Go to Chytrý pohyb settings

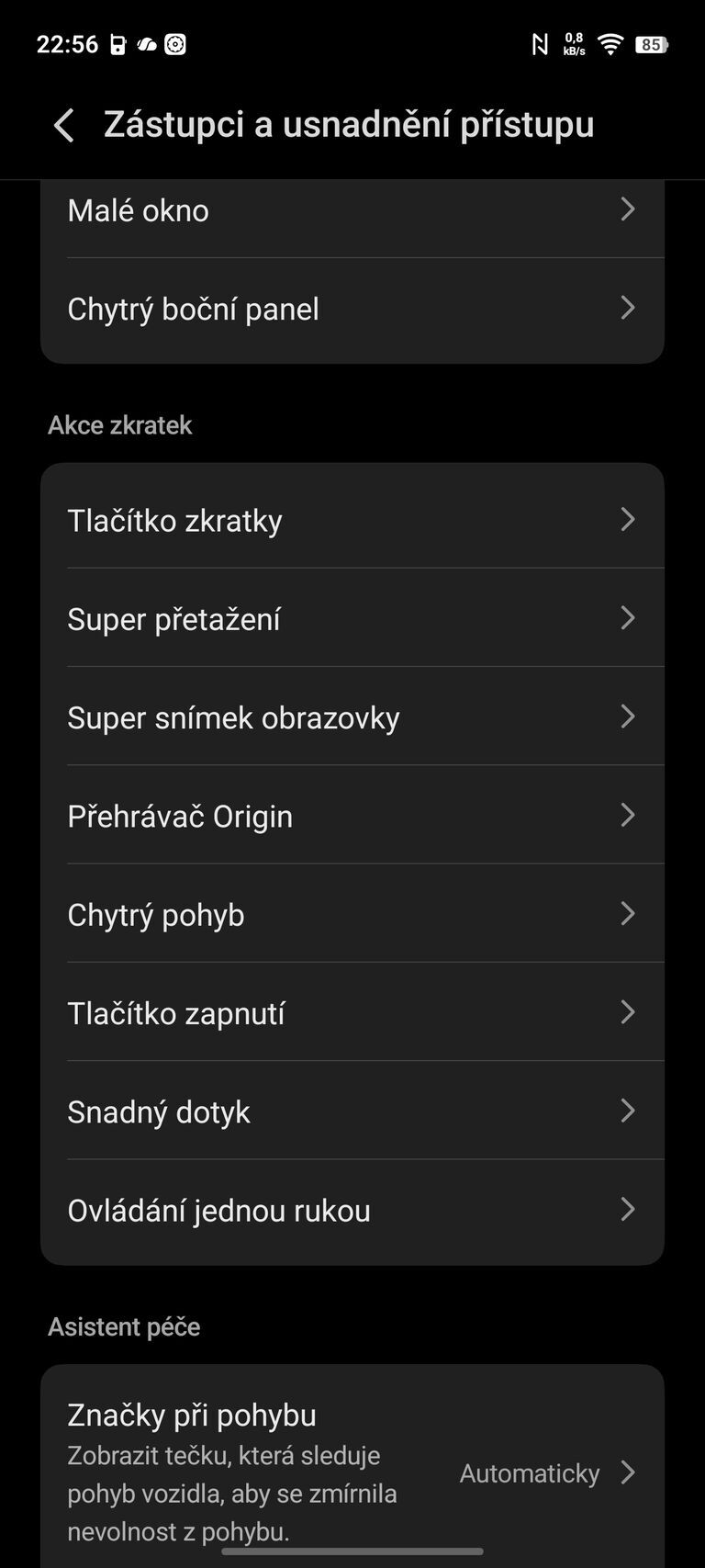352,915
